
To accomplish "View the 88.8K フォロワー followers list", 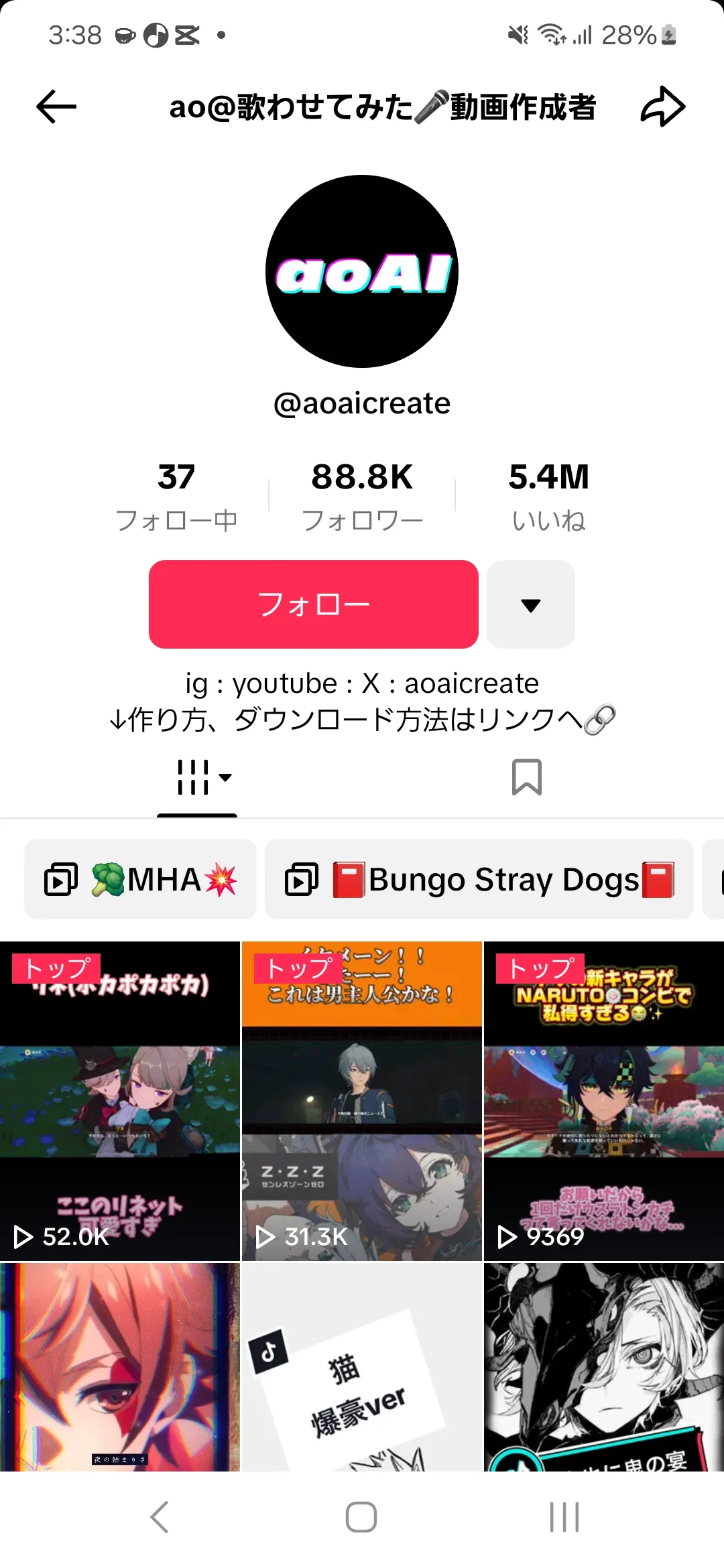I will (363, 497).
